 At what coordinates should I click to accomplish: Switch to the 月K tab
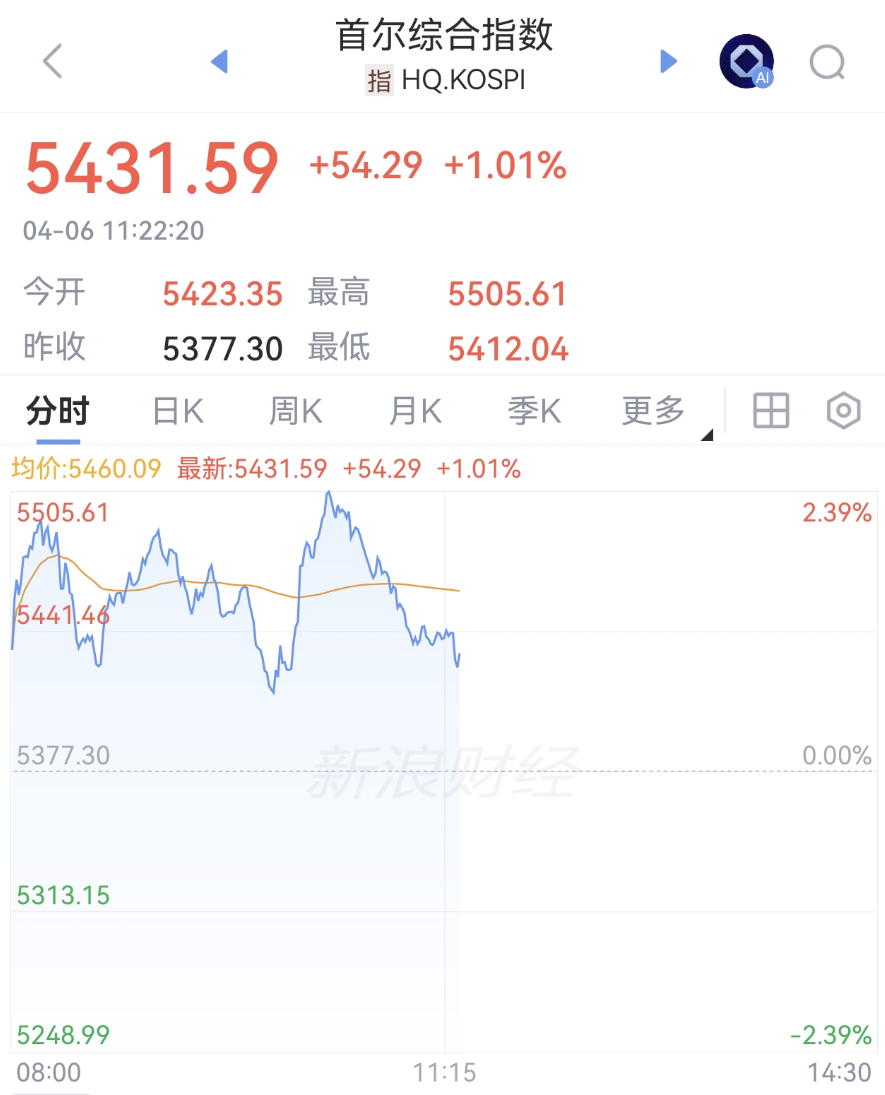pos(415,411)
